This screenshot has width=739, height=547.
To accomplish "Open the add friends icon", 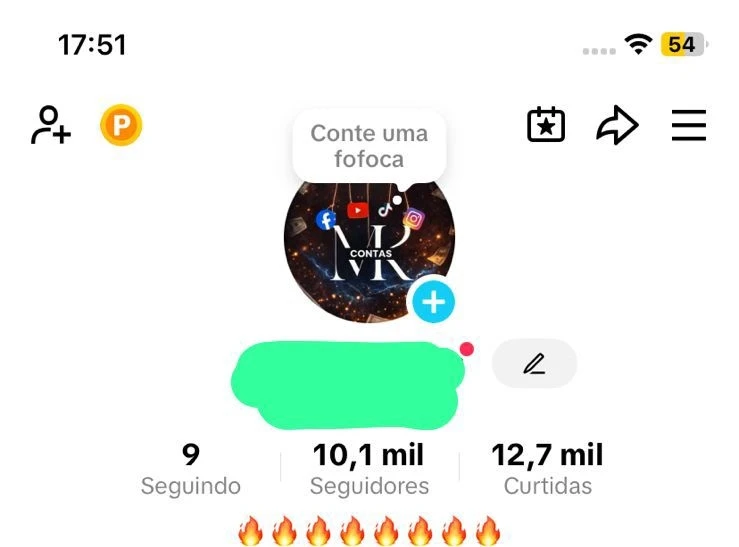I will 50,126.
